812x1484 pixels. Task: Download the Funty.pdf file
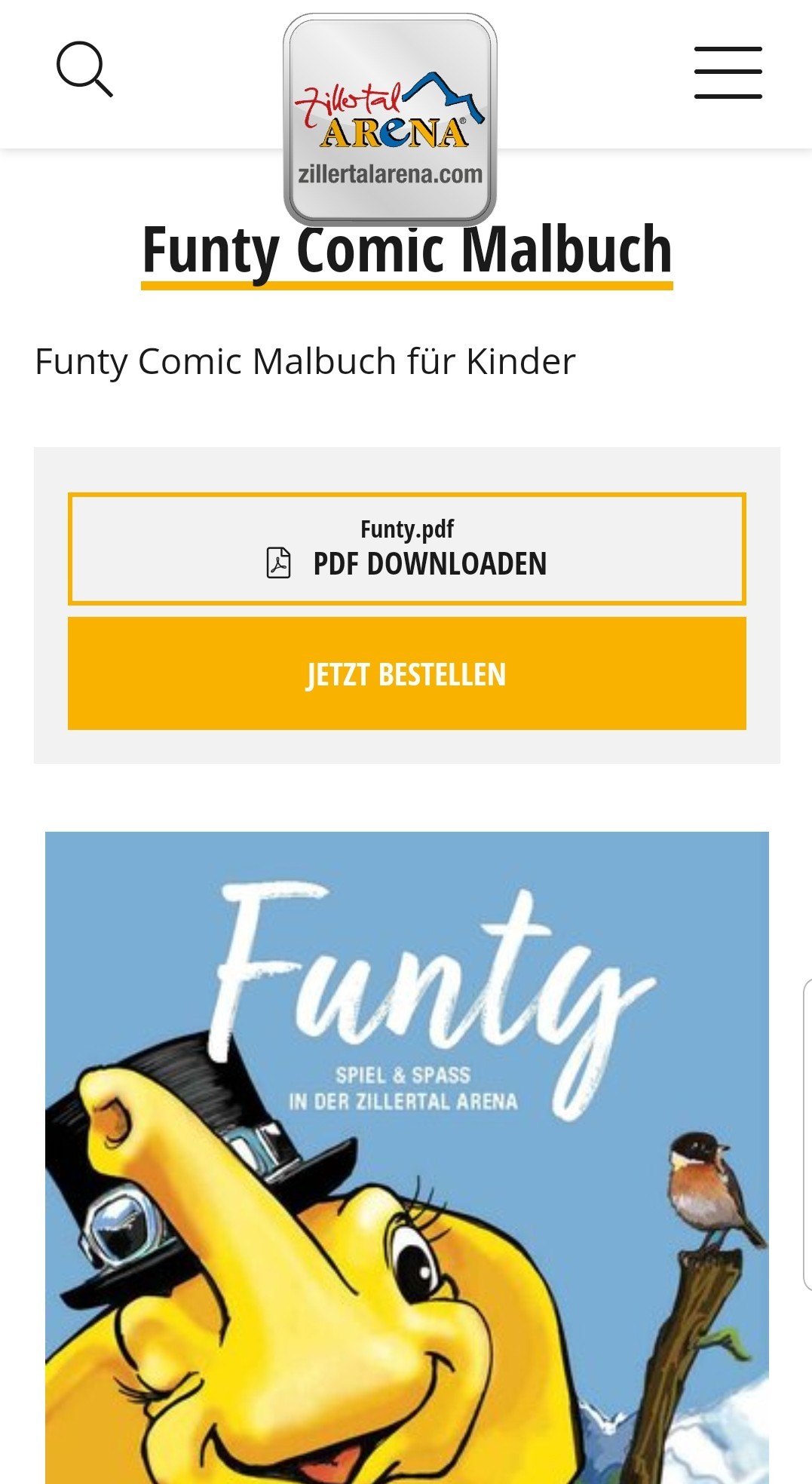[x=407, y=549]
